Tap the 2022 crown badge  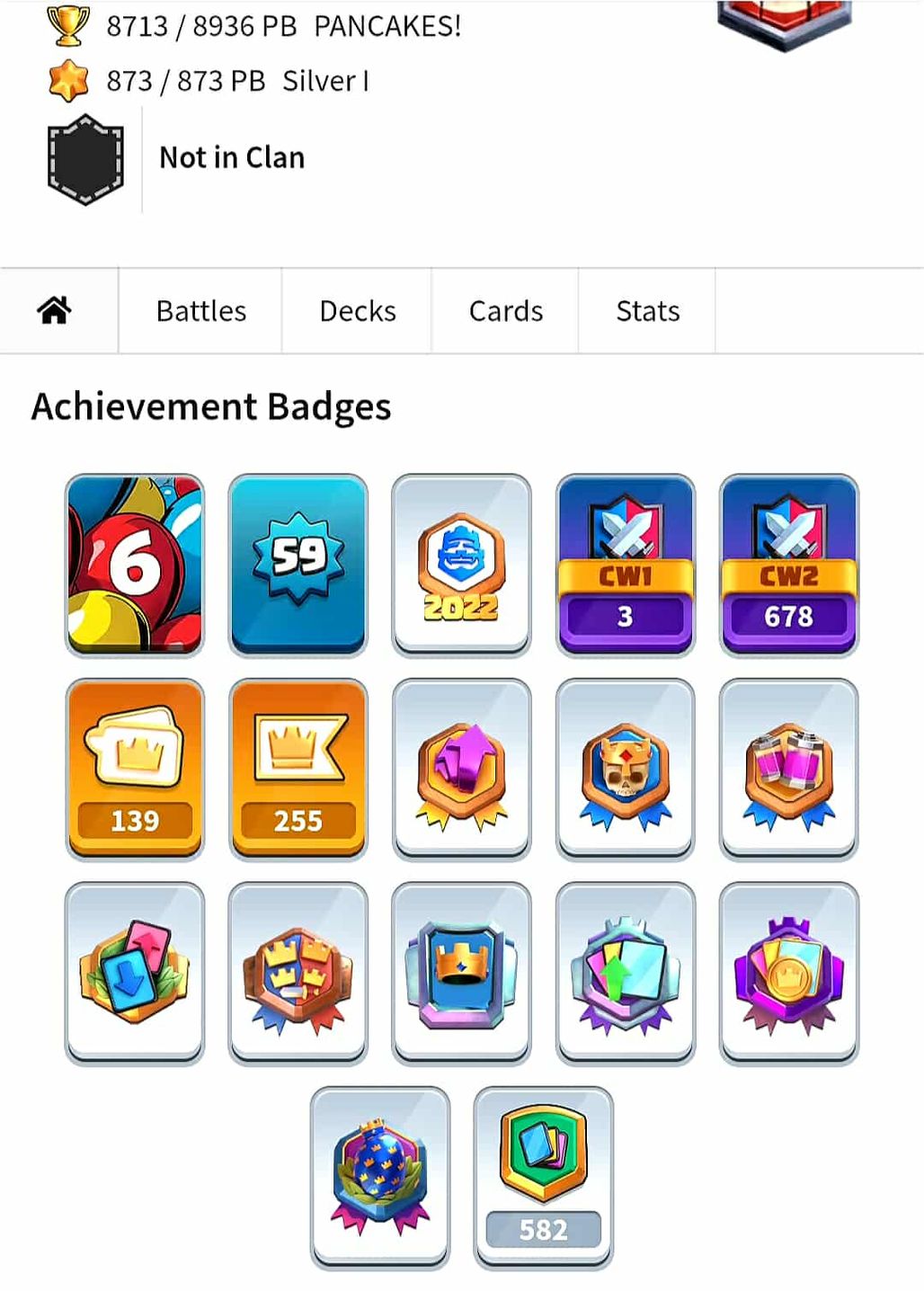[461, 565]
